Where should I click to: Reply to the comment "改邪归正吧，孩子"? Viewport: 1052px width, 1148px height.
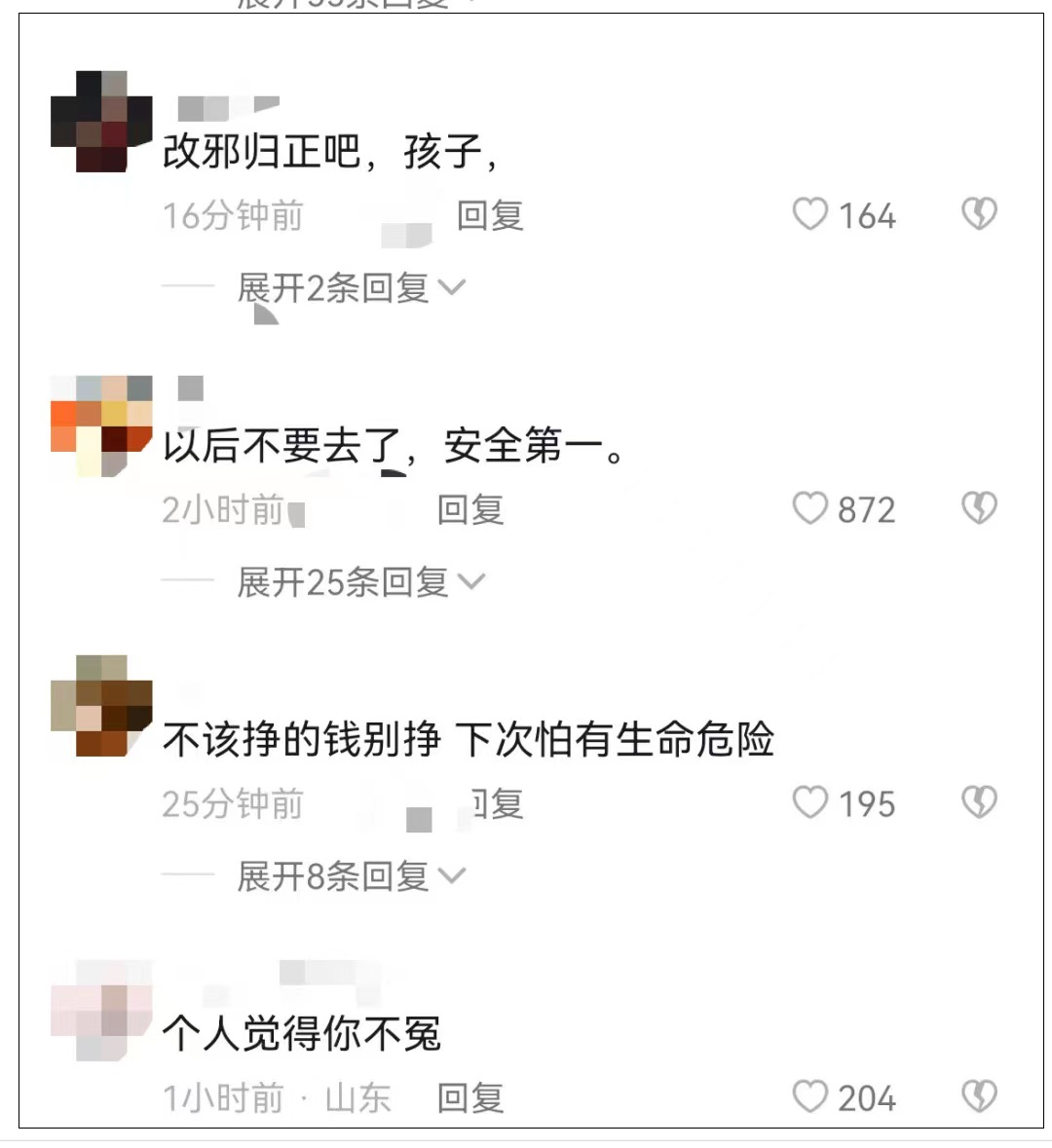[x=490, y=216]
